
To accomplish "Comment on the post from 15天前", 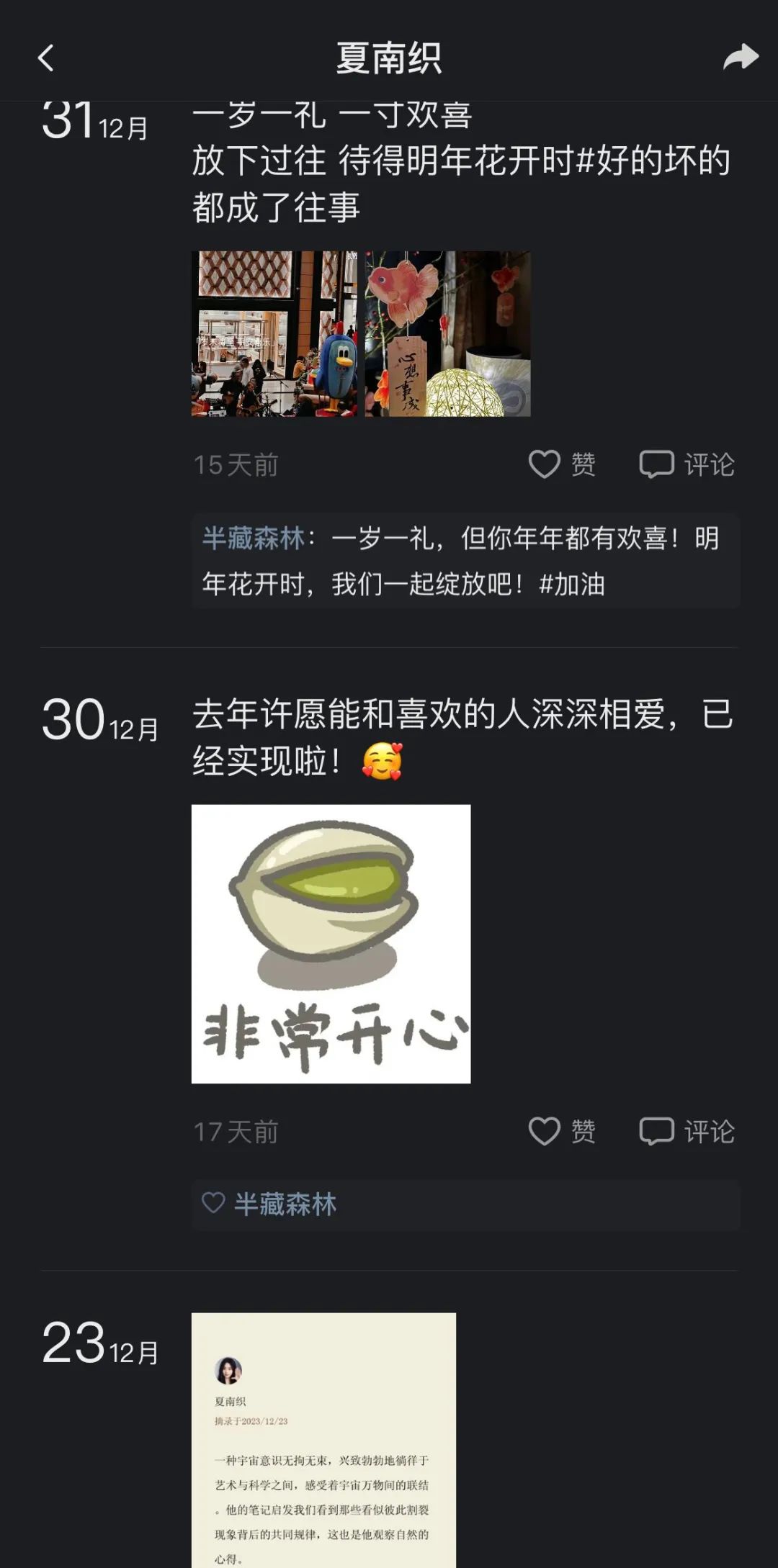I will point(687,464).
